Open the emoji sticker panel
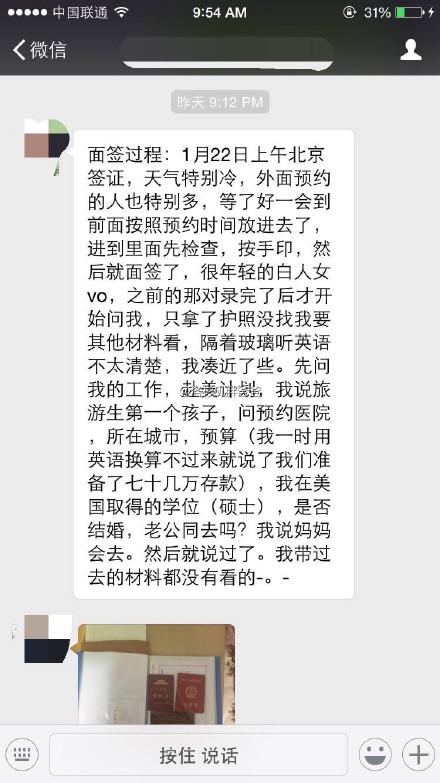This screenshot has height=783, width=440. pyautogui.click(x=375, y=754)
